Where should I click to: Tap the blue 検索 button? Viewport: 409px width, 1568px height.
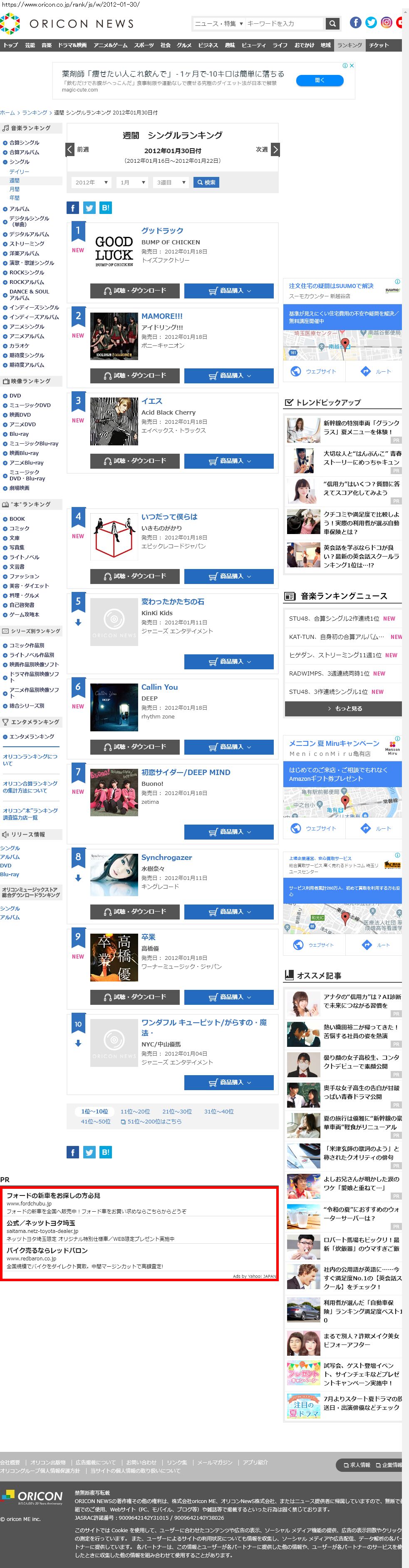(206, 183)
